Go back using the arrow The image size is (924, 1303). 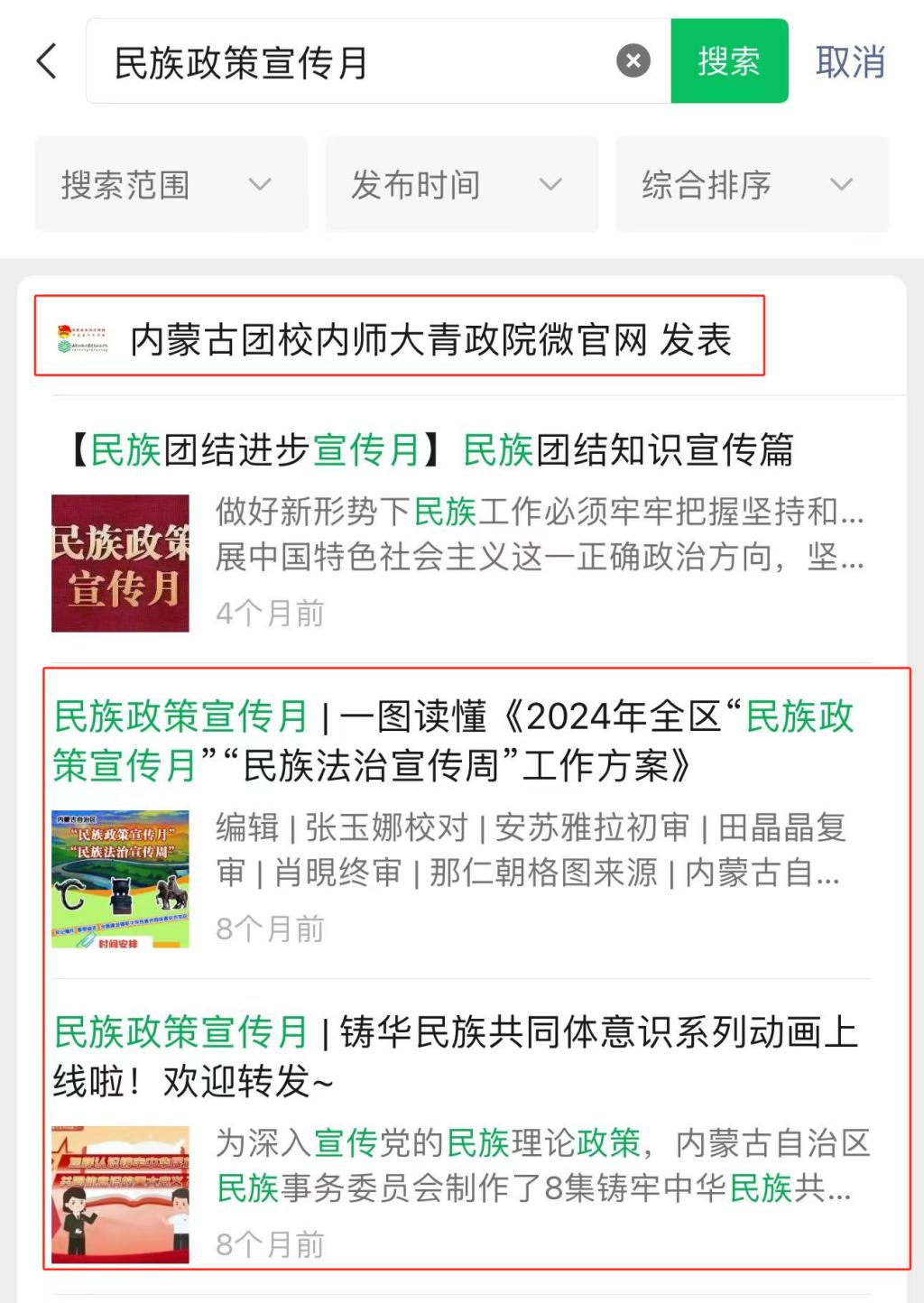47,61
